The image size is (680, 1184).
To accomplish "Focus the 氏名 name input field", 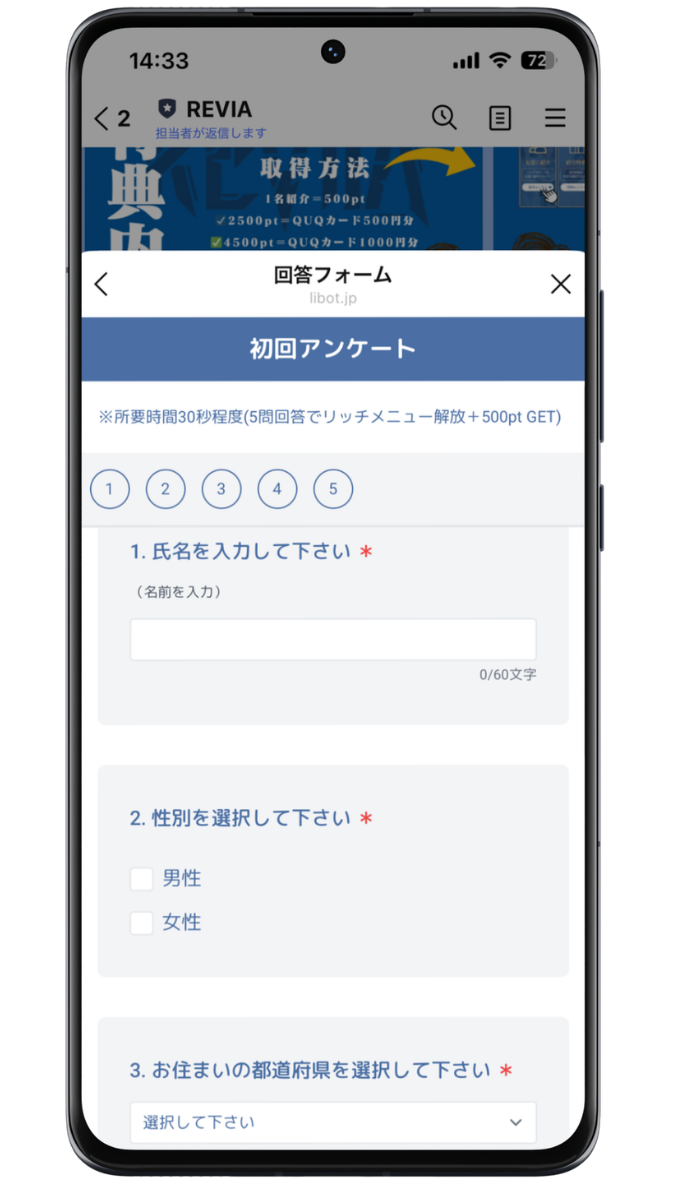I will (333, 640).
